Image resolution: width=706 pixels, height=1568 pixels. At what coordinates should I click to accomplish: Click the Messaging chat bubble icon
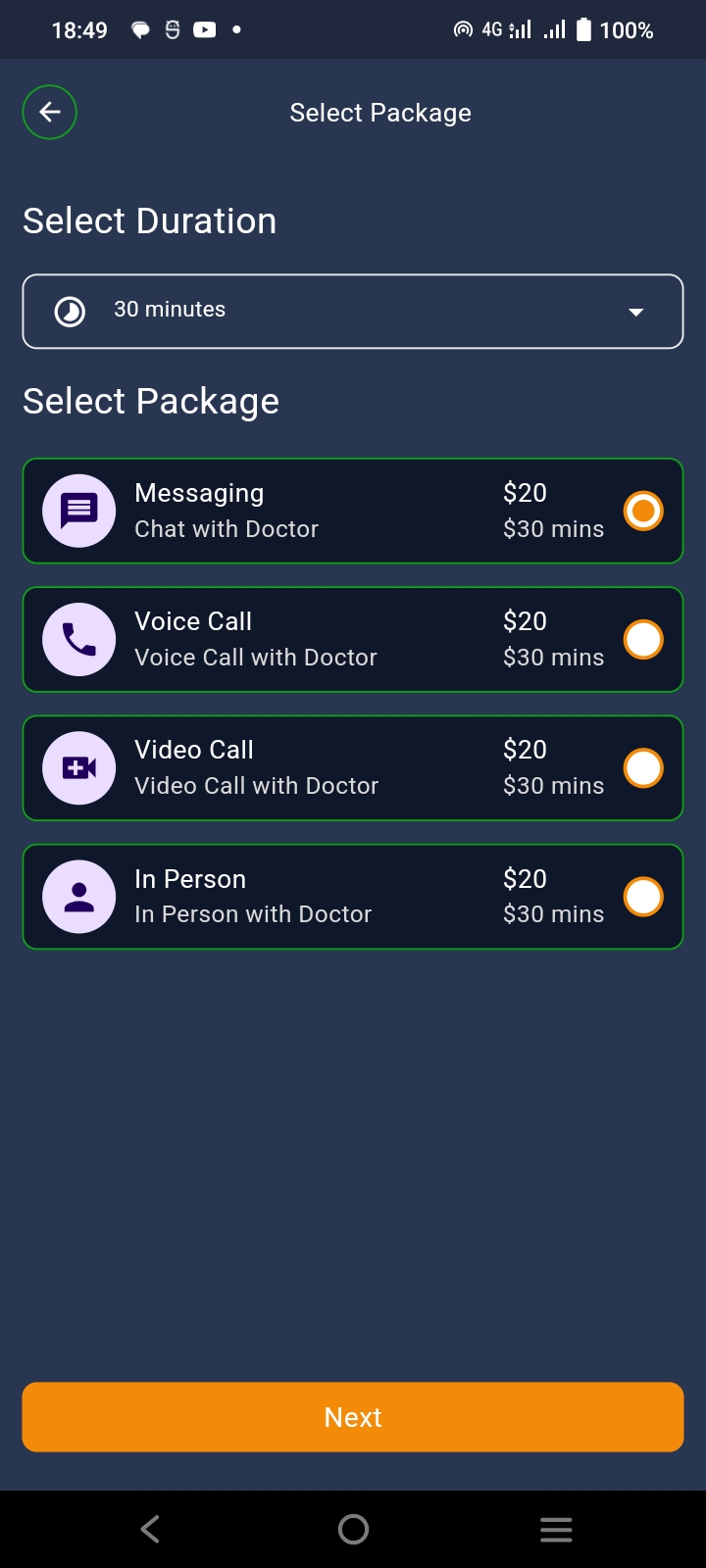tap(78, 511)
